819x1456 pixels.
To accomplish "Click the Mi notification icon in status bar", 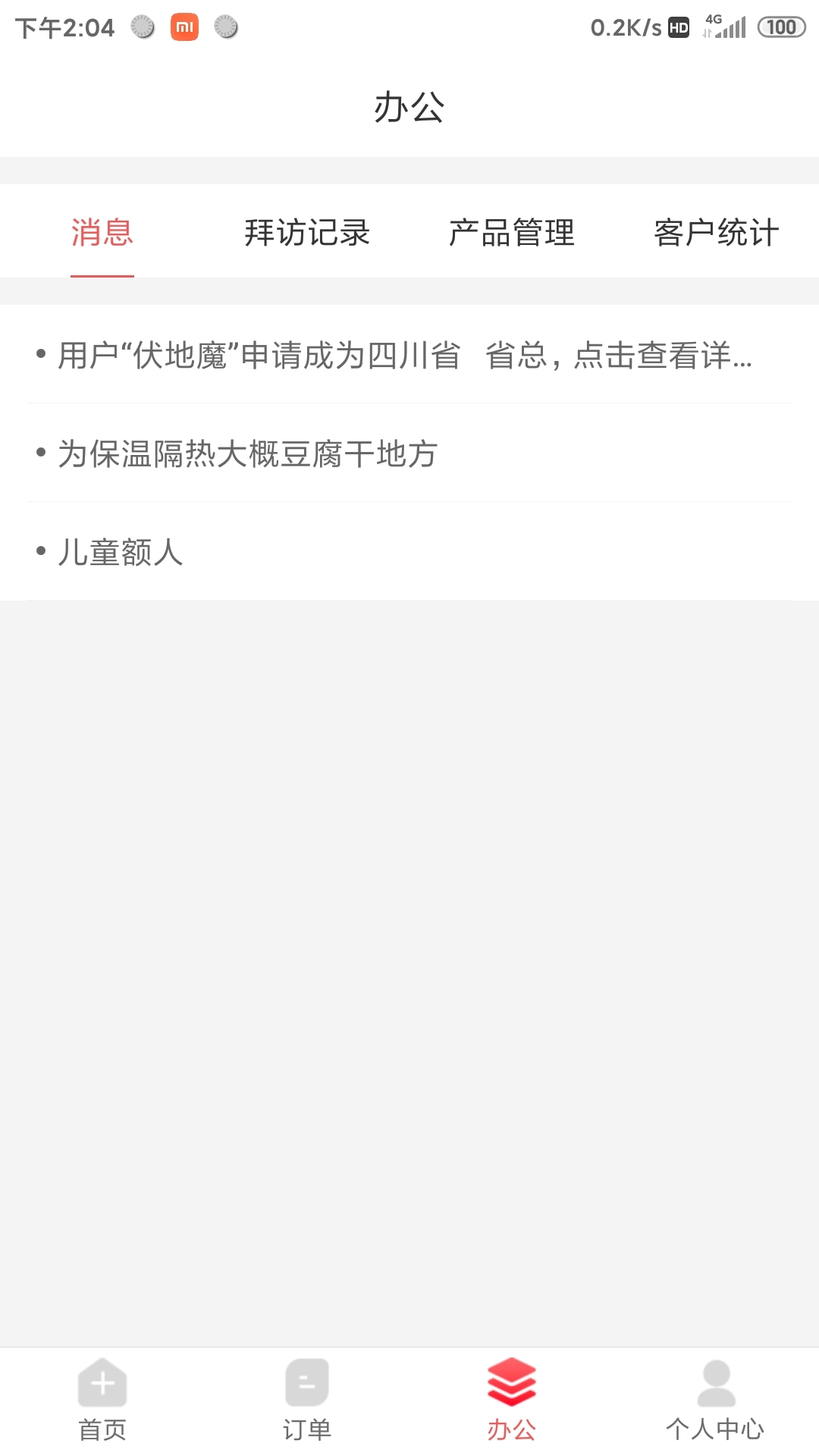I will [184, 27].
